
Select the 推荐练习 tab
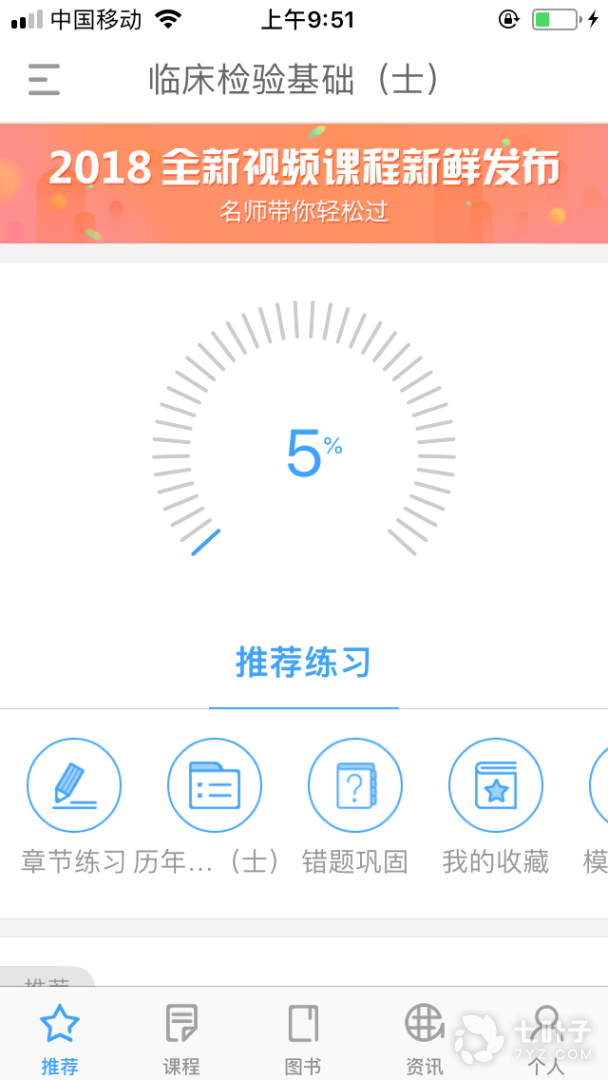point(304,662)
